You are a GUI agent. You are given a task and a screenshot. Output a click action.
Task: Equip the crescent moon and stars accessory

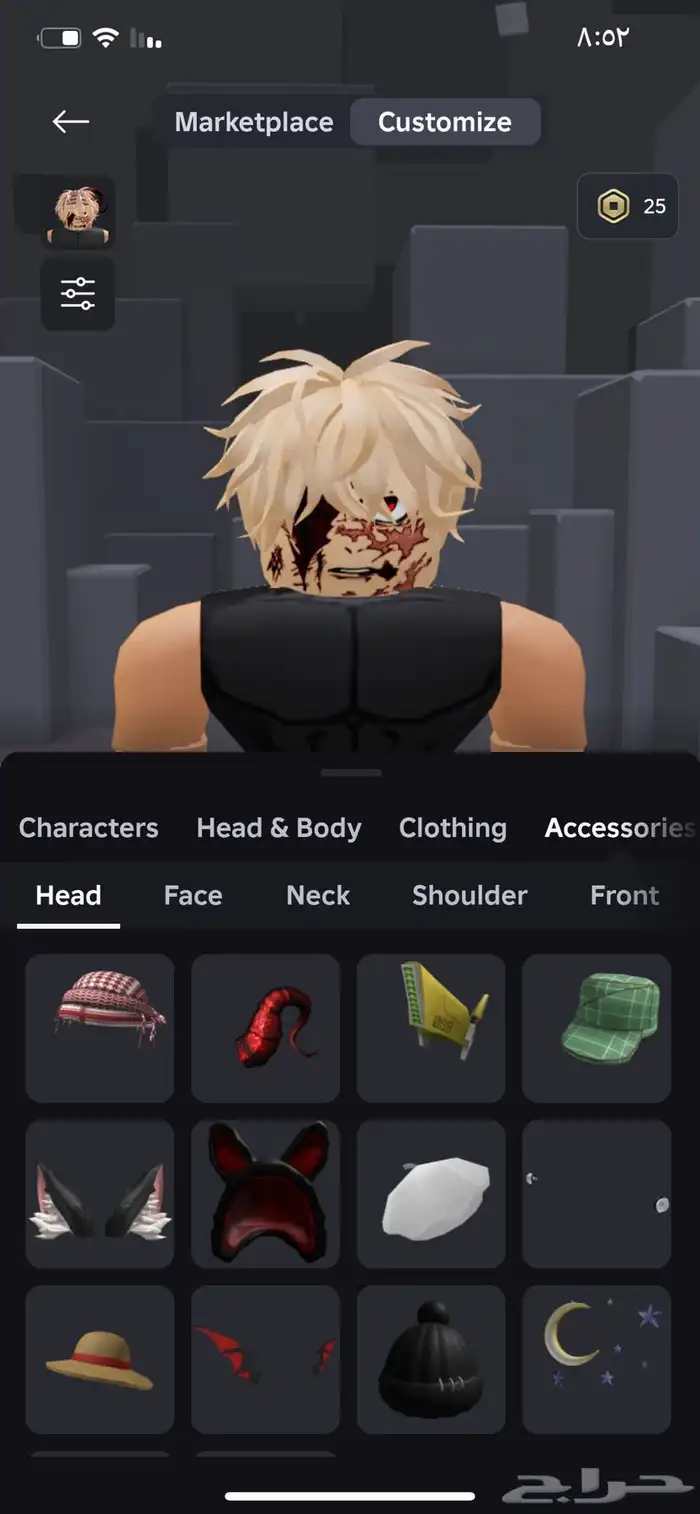click(596, 1360)
